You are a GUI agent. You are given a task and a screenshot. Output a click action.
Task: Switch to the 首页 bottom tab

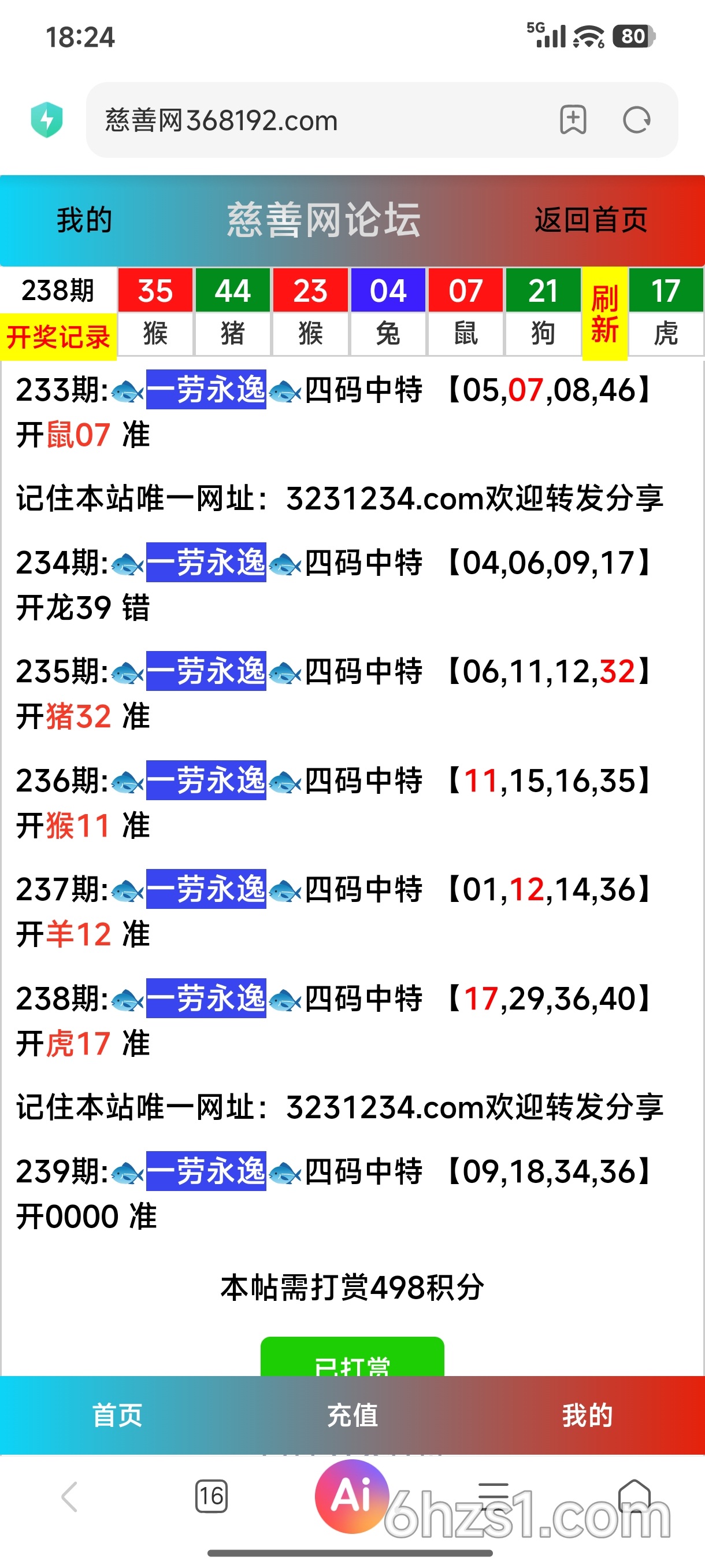point(117,1415)
